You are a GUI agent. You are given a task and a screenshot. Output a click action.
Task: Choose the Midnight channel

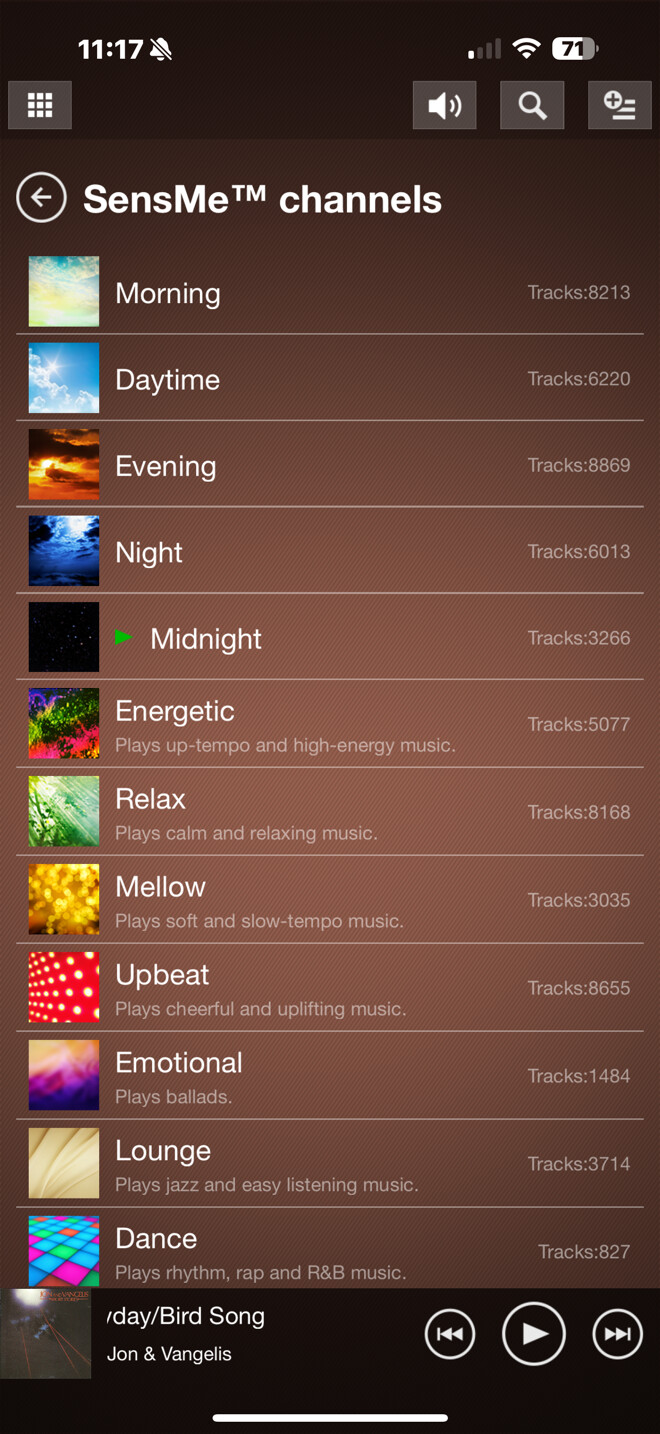330,636
